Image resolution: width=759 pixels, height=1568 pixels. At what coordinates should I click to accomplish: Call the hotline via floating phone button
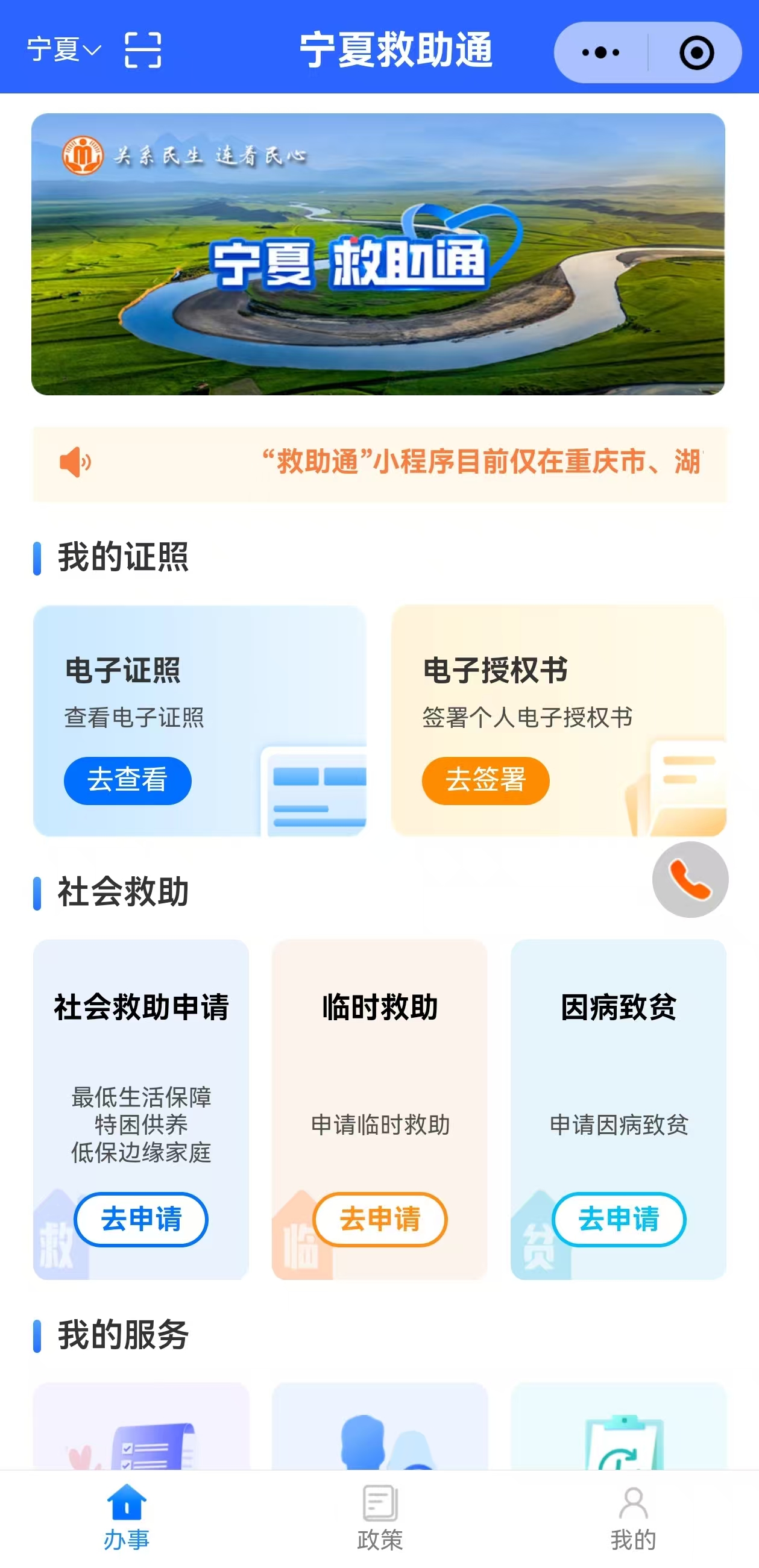point(690,879)
